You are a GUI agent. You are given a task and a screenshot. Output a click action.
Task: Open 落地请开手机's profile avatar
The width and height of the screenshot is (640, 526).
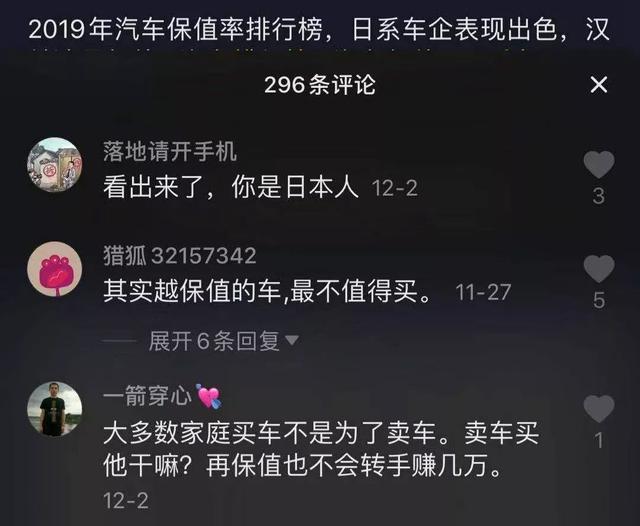54,166
